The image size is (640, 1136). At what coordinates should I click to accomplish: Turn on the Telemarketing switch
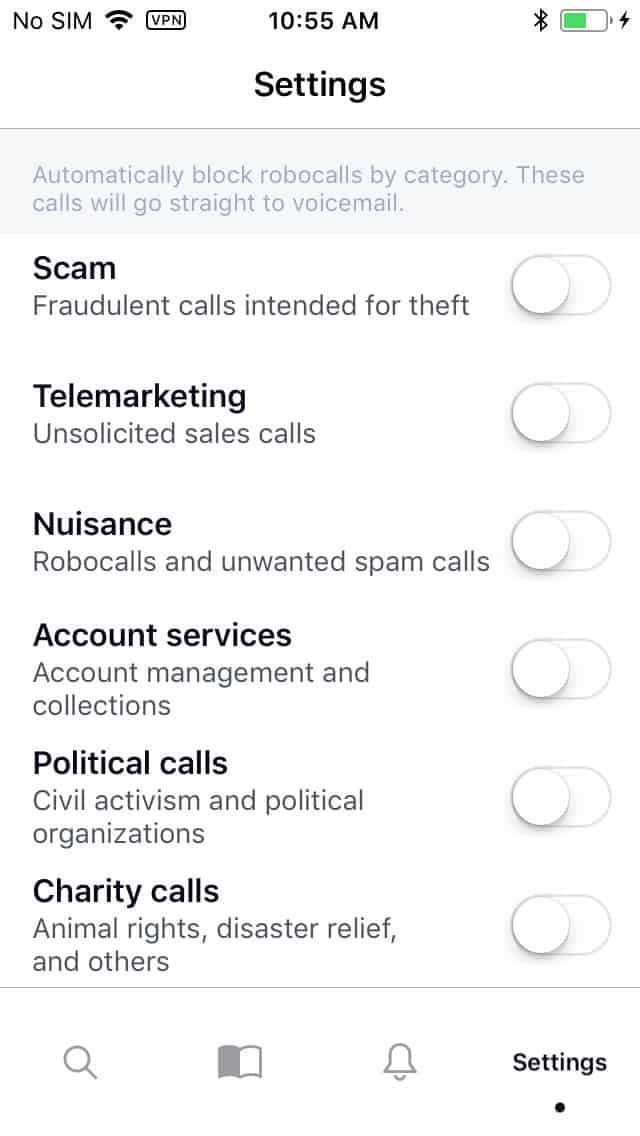pos(560,413)
